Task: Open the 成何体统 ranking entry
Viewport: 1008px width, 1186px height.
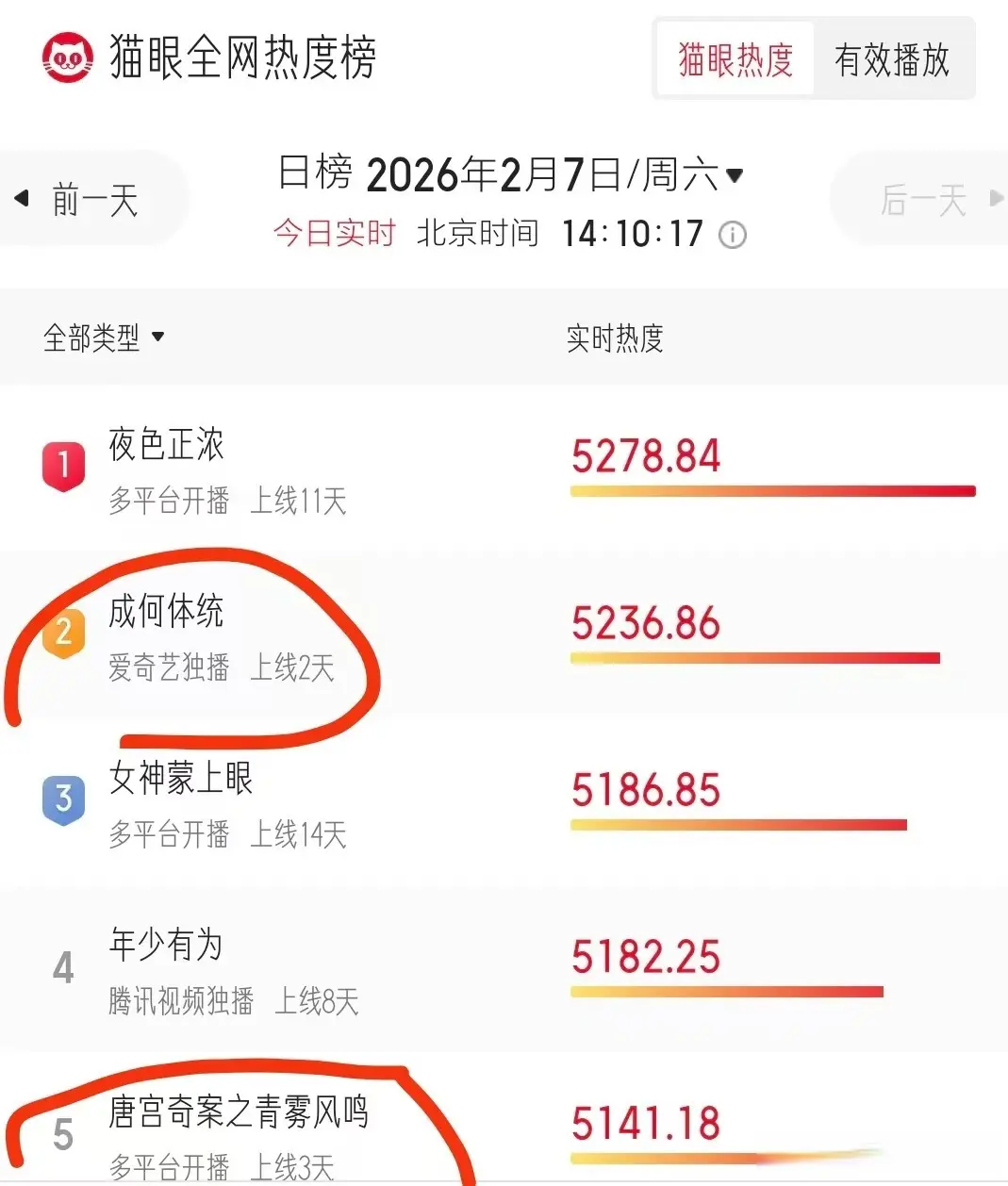Action: pyautogui.click(x=167, y=612)
